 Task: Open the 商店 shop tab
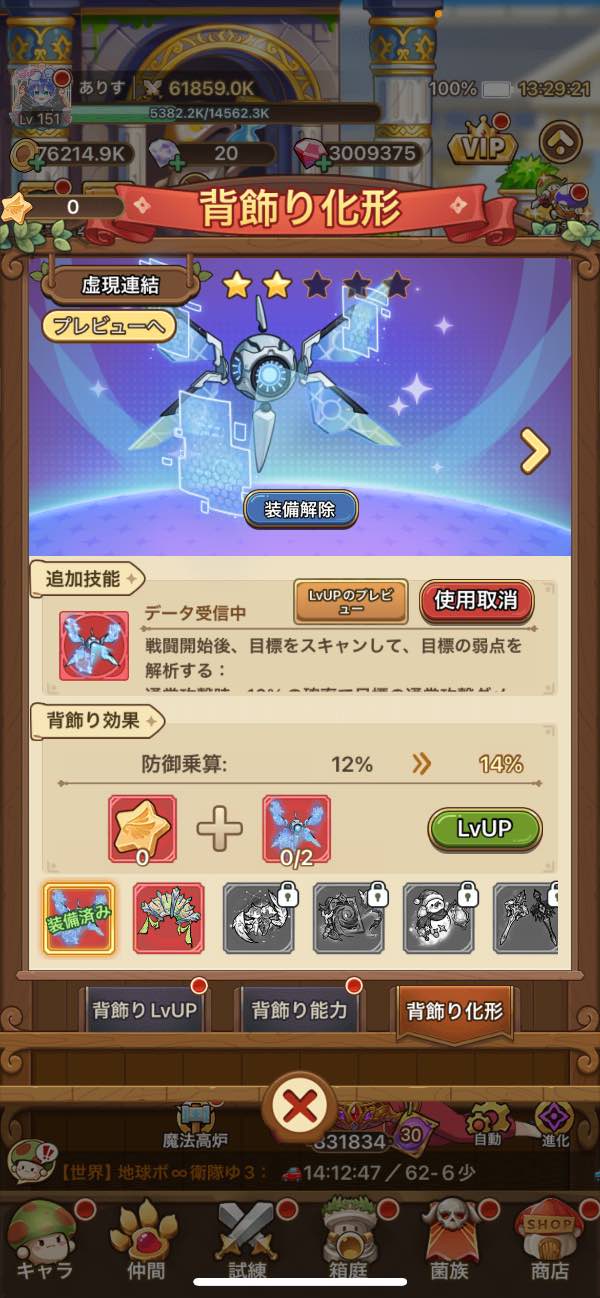click(552, 1241)
